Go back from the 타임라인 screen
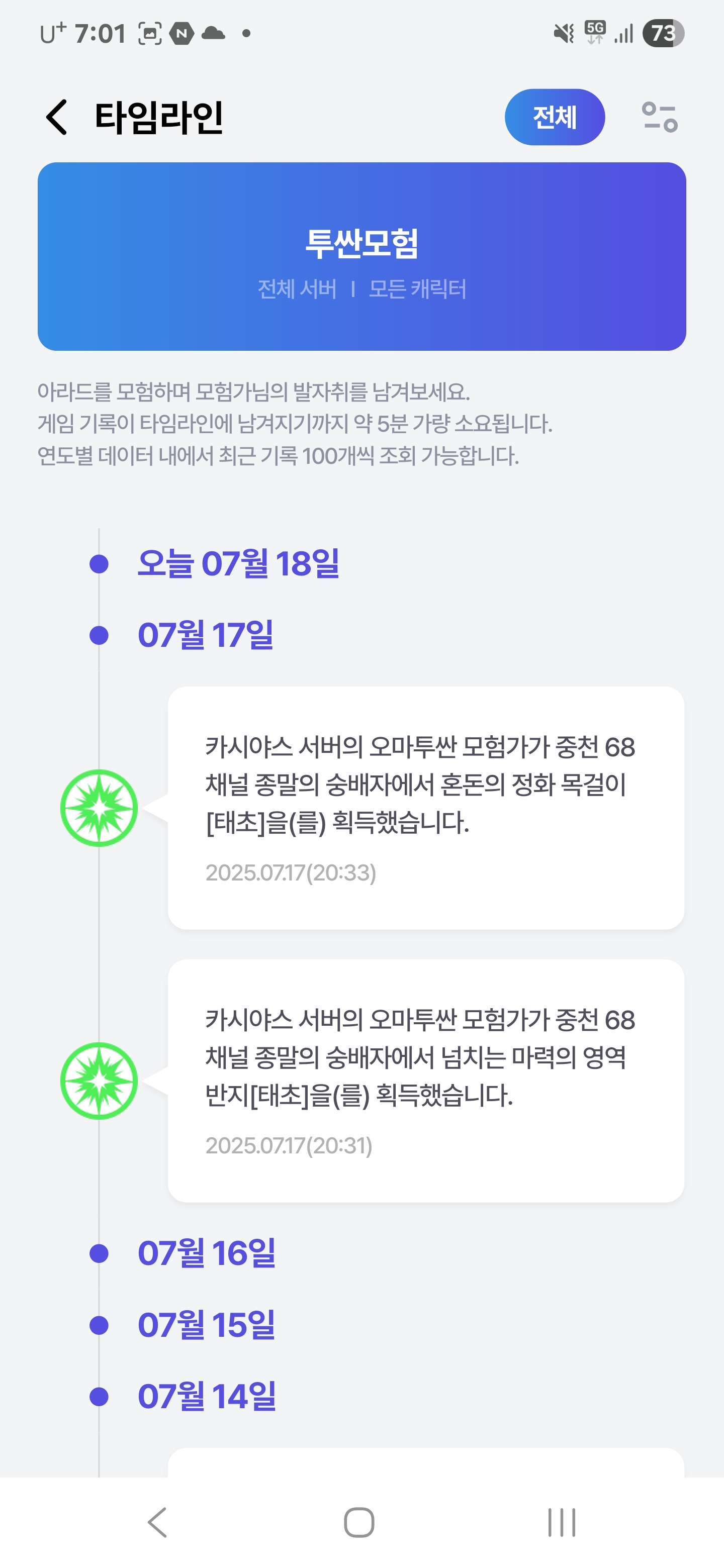The height and width of the screenshot is (1568, 724). (57, 117)
